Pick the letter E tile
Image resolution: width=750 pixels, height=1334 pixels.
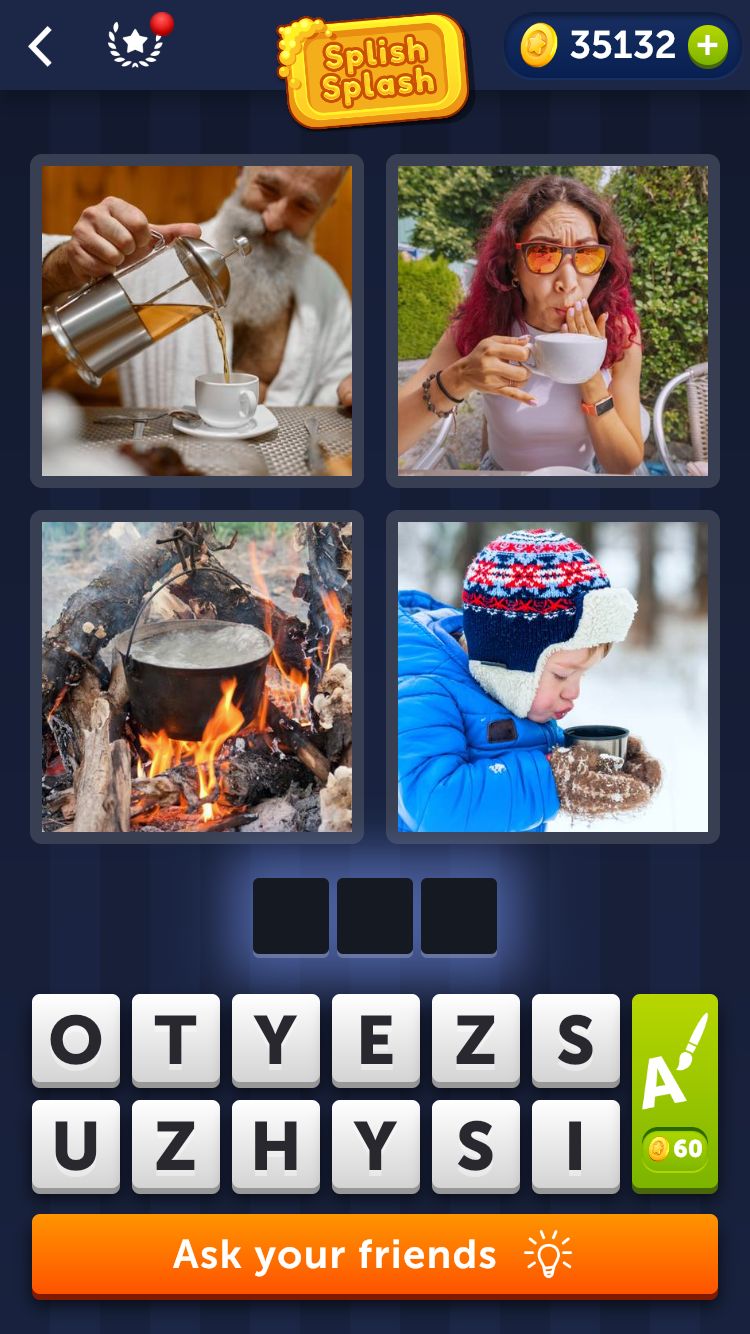(376, 1040)
